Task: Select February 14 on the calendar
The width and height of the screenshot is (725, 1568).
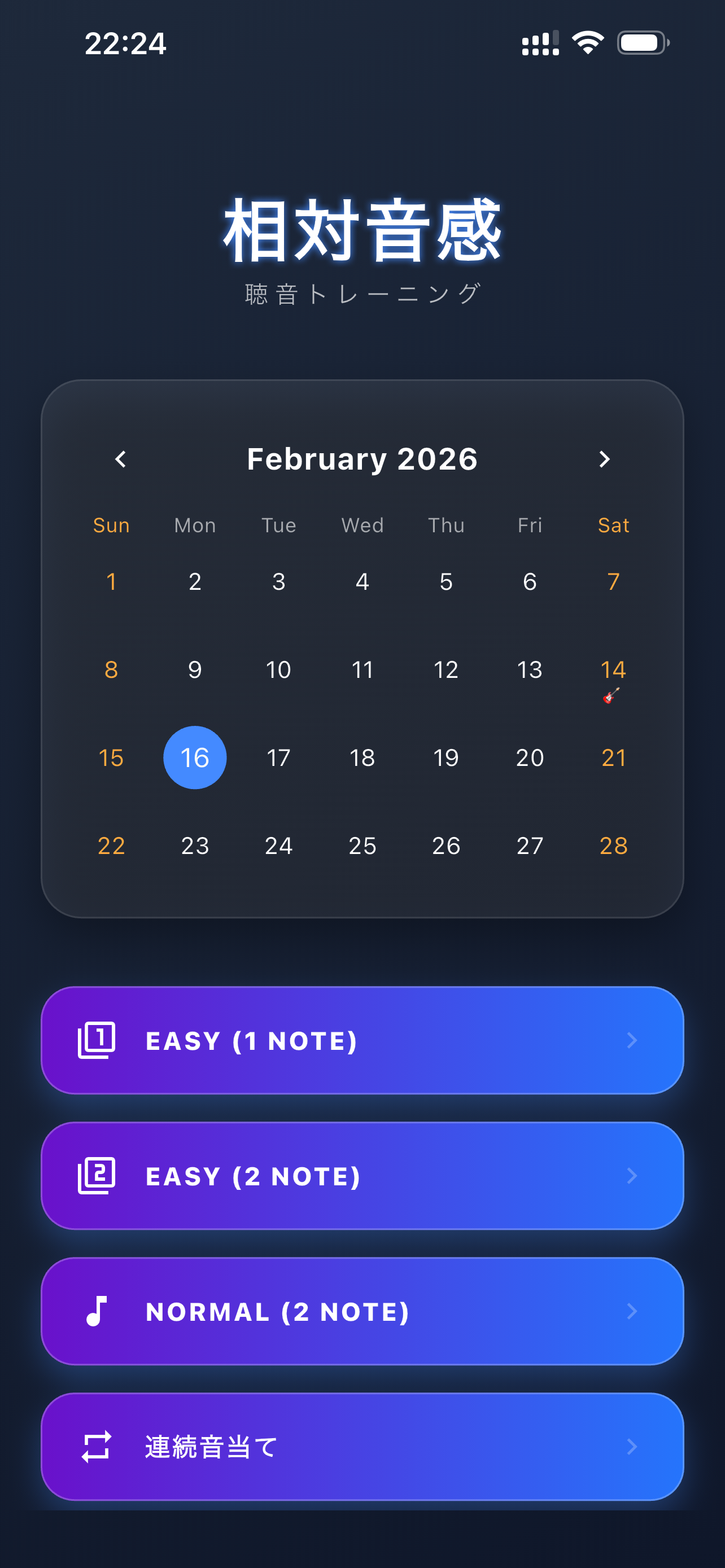Action: 613,669
